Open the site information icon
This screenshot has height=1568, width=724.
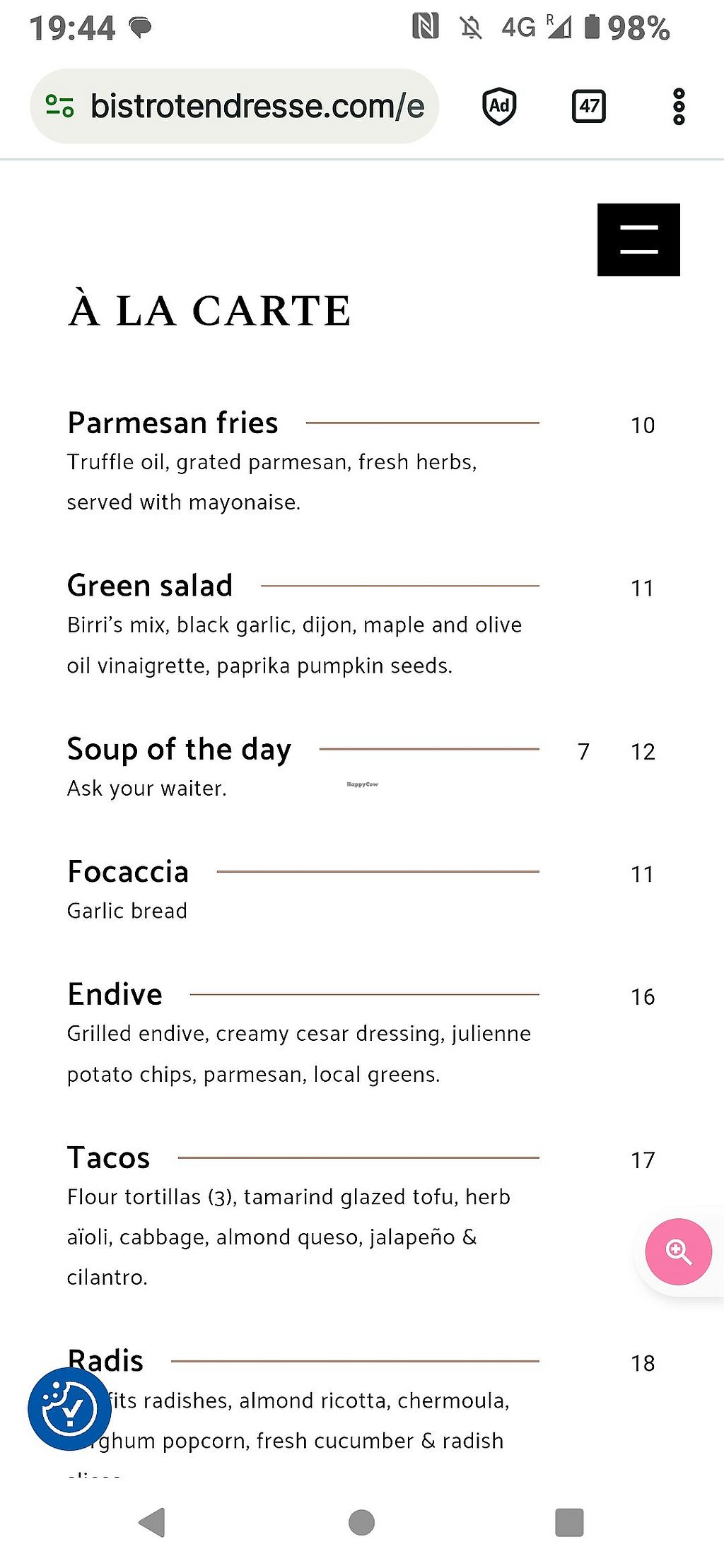coord(59,107)
